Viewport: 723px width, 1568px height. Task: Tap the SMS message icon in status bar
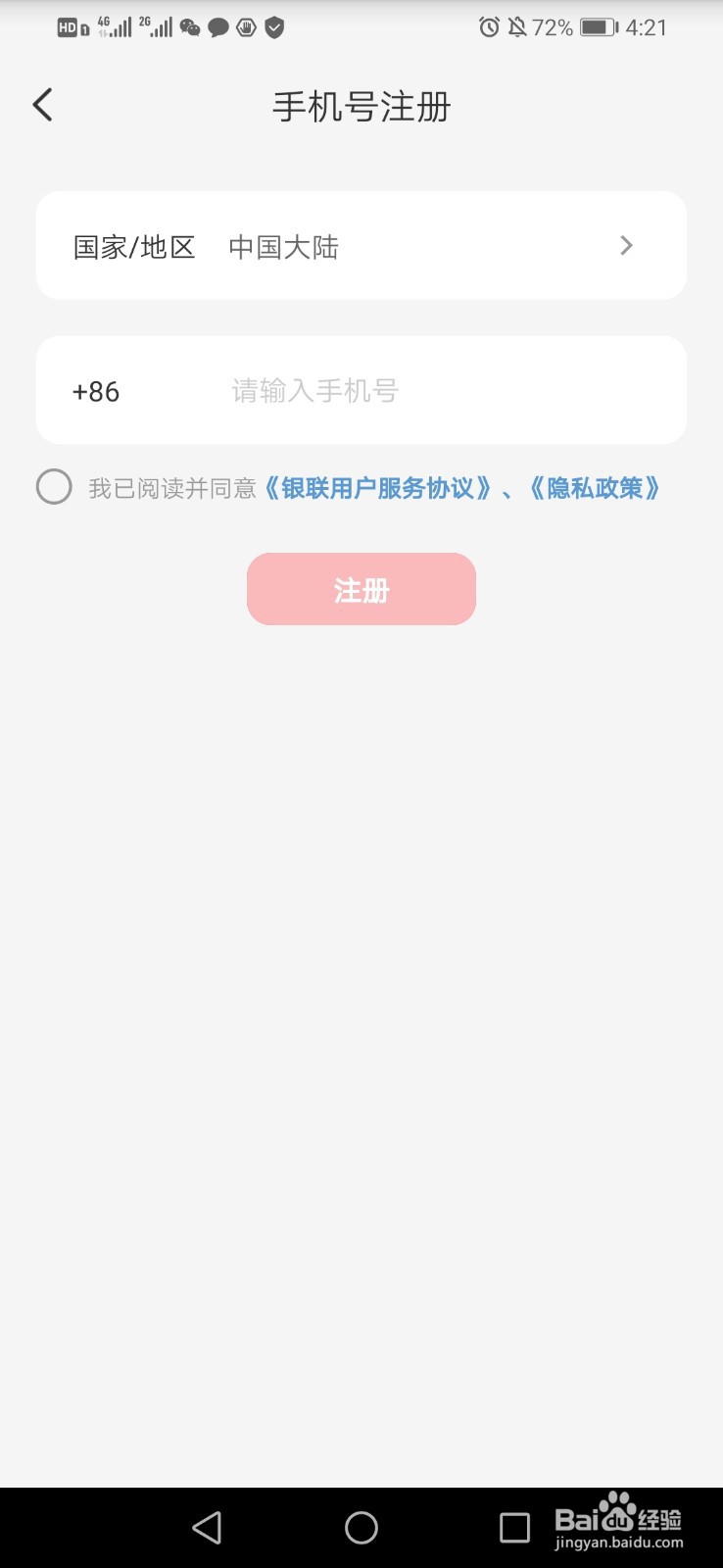pyautogui.click(x=219, y=26)
